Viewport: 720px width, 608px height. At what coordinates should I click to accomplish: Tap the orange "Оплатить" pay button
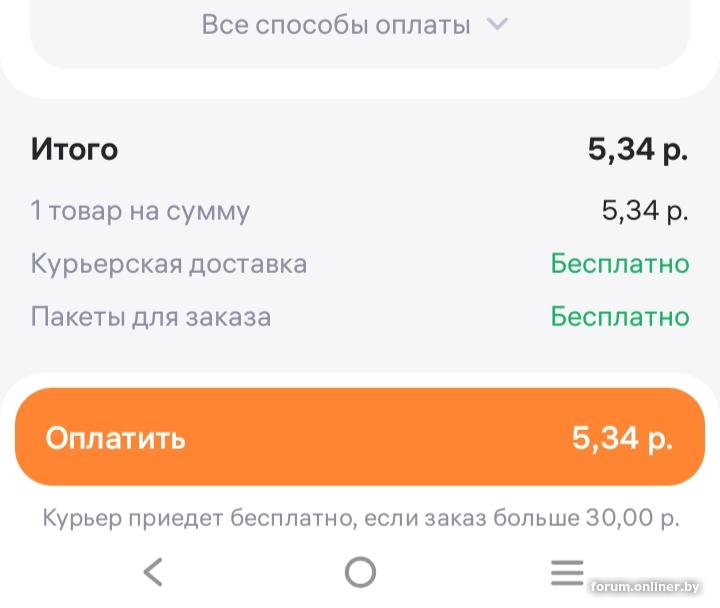click(359, 438)
